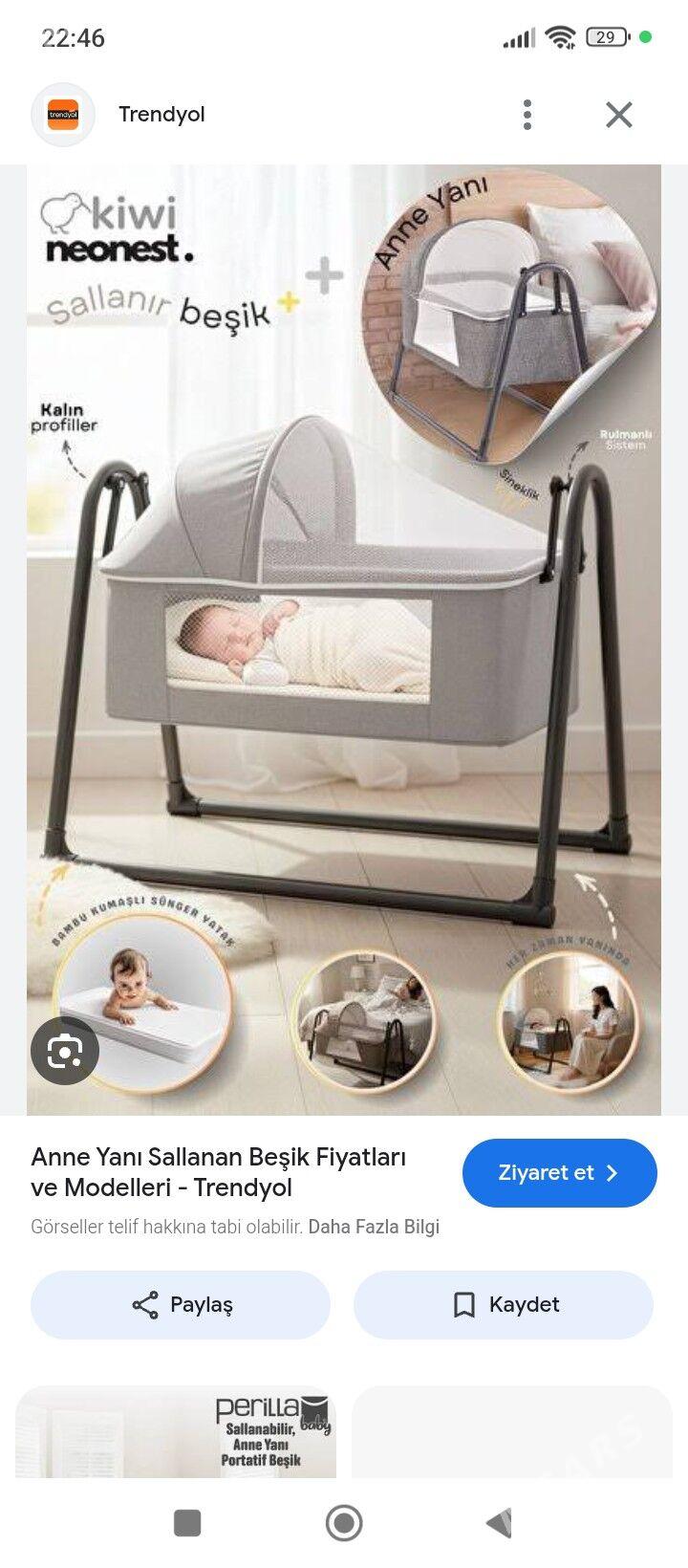Close the image viewer

pos(618,115)
